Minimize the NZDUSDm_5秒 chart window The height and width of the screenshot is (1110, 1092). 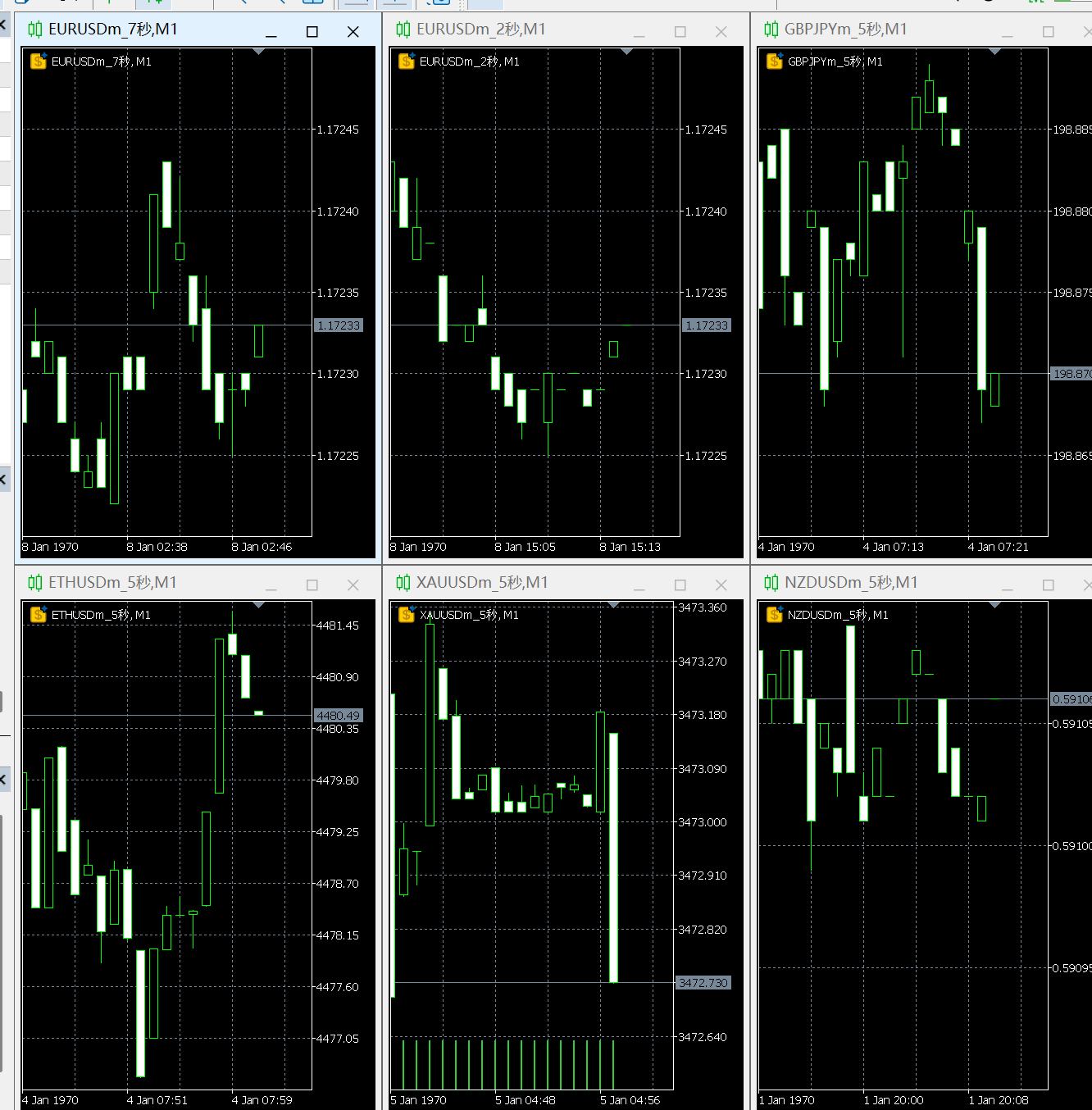(x=1008, y=585)
